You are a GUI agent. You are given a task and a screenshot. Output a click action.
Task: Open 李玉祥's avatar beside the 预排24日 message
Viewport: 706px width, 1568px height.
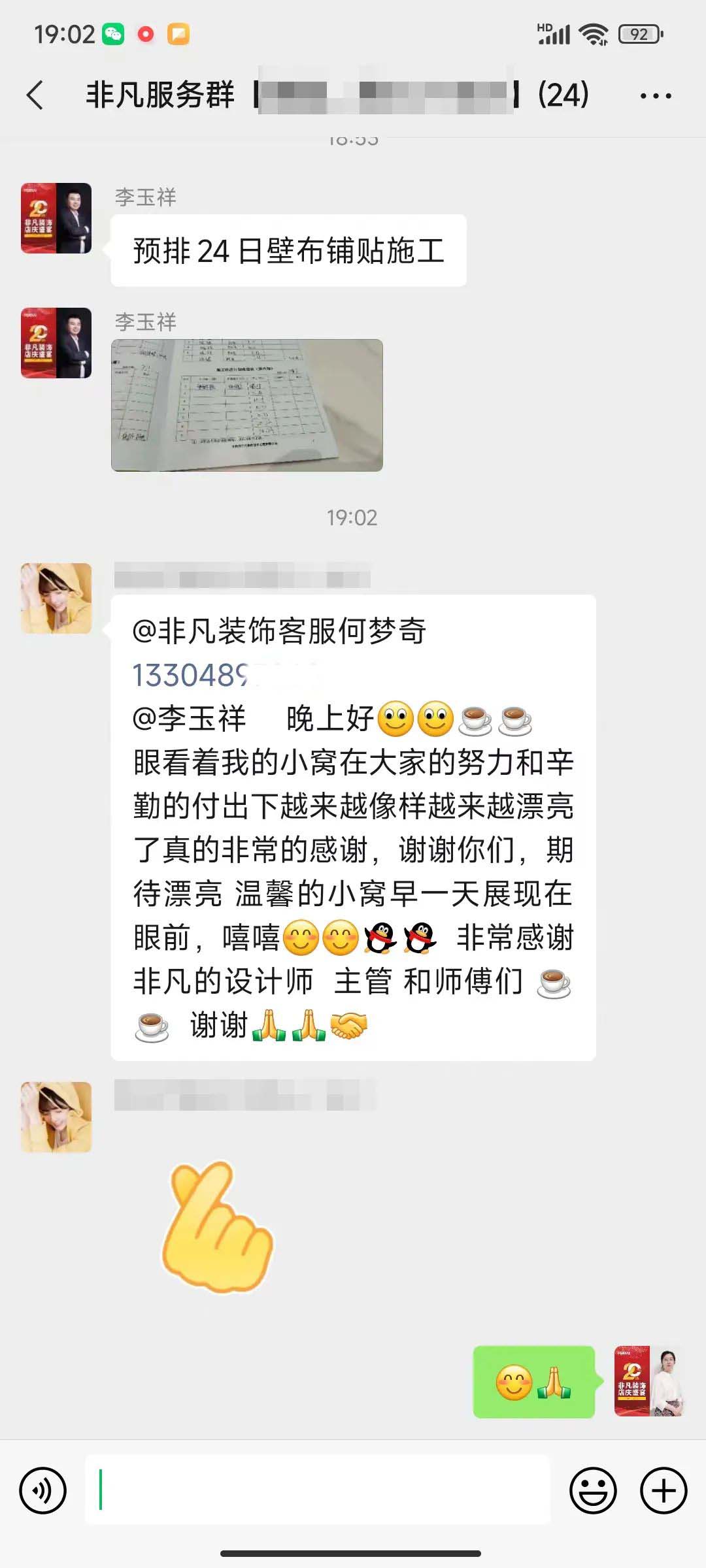click(x=56, y=218)
